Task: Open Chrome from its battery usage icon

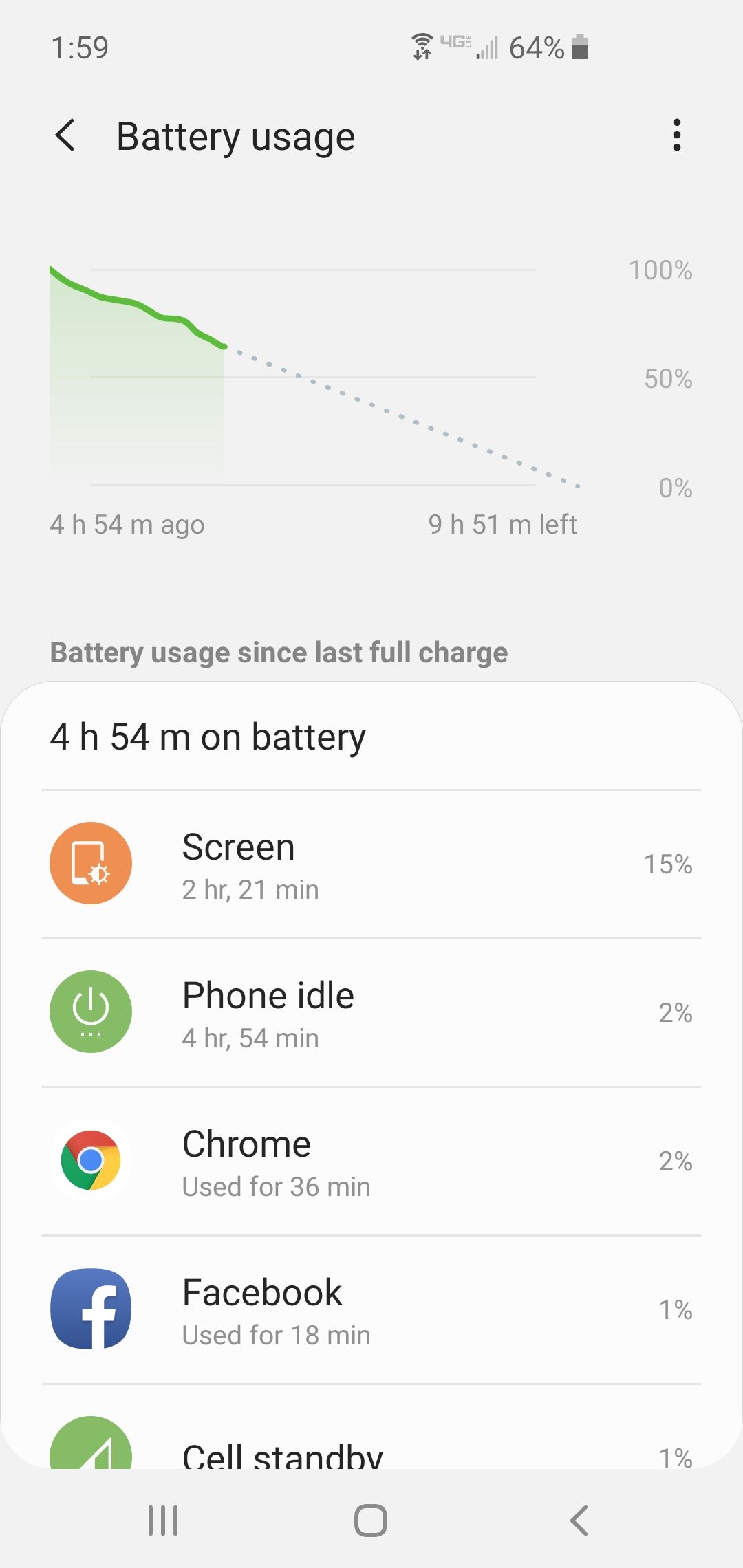Action: coord(90,1160)
